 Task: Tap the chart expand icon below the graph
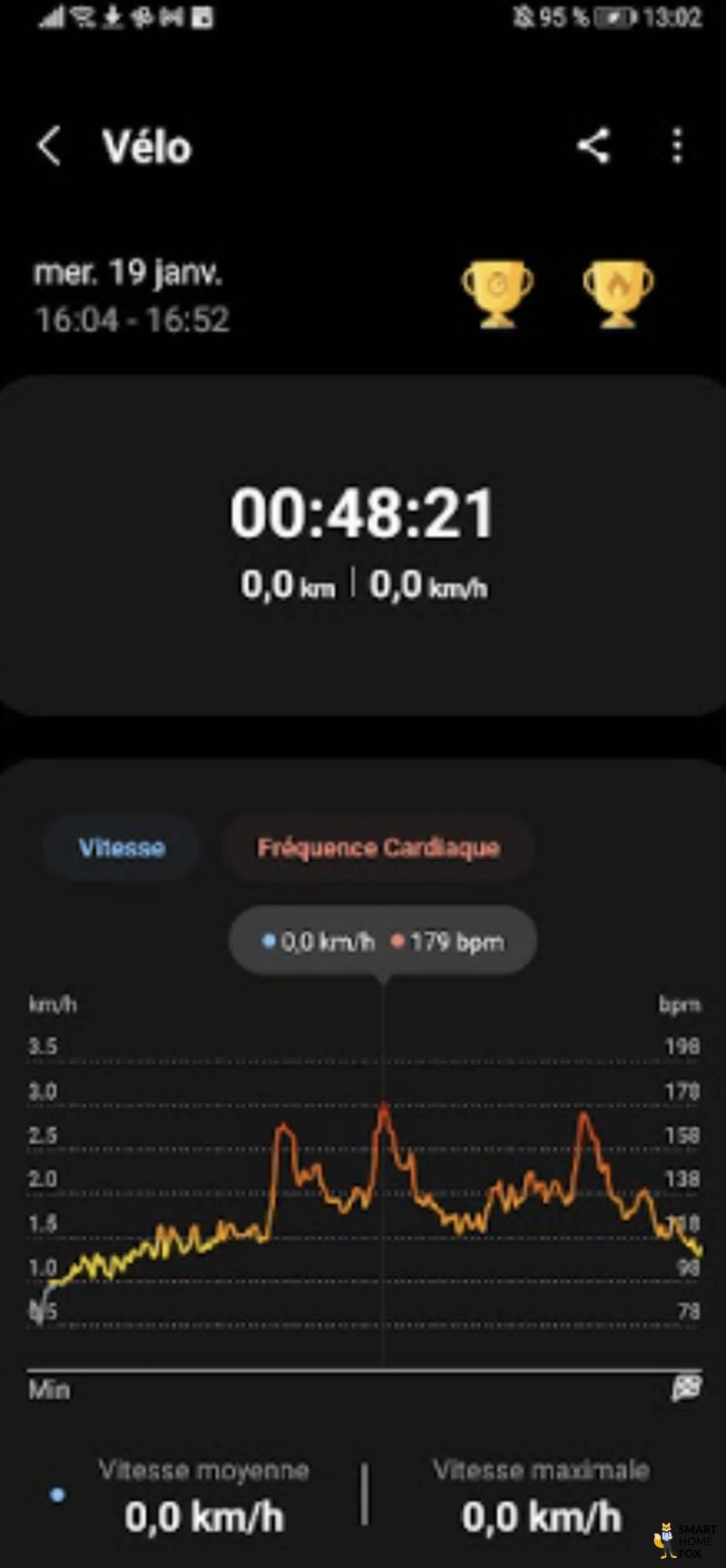(x=687, y=1388)
